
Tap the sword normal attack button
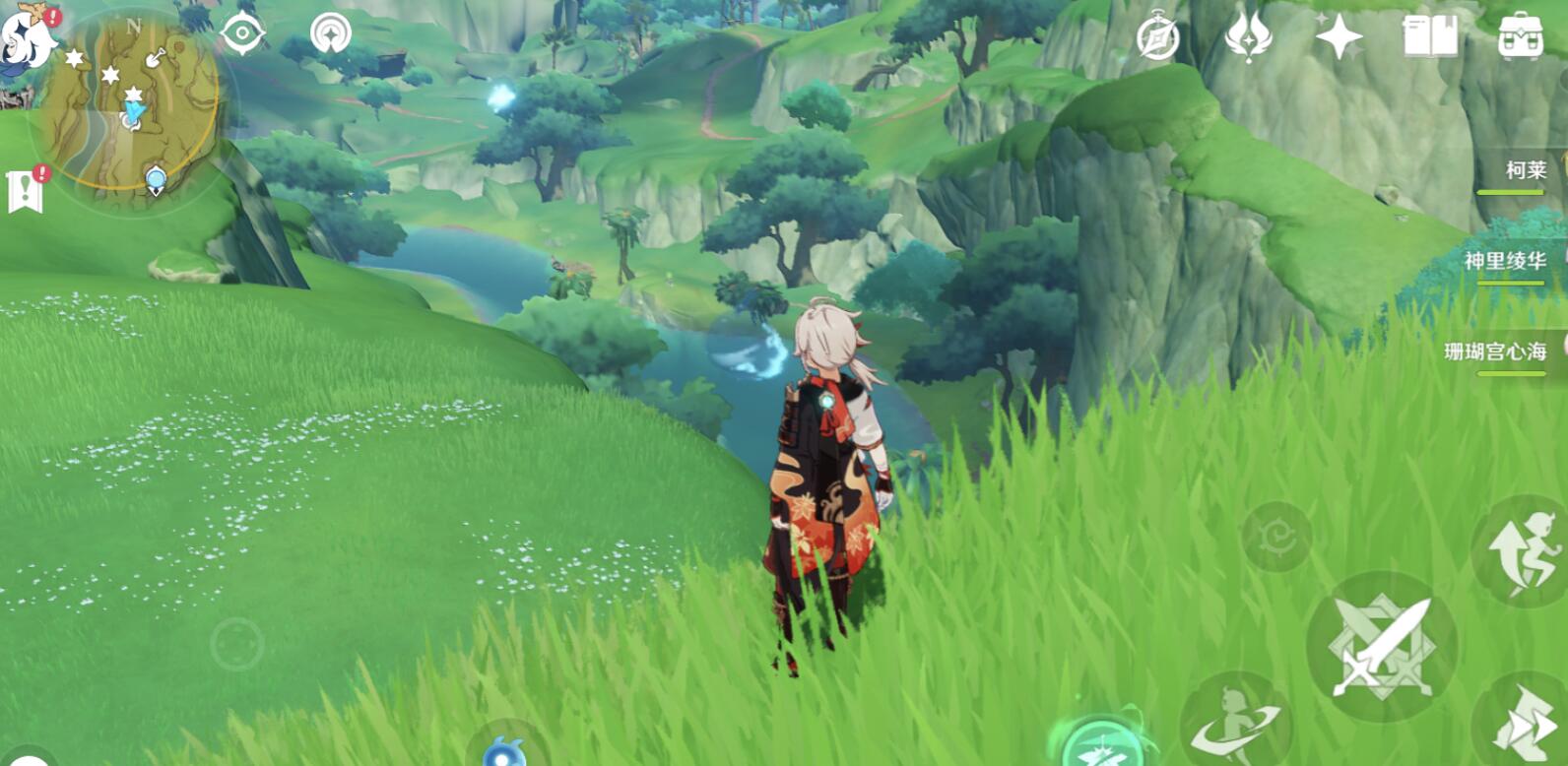click(x=1382, y=648)
